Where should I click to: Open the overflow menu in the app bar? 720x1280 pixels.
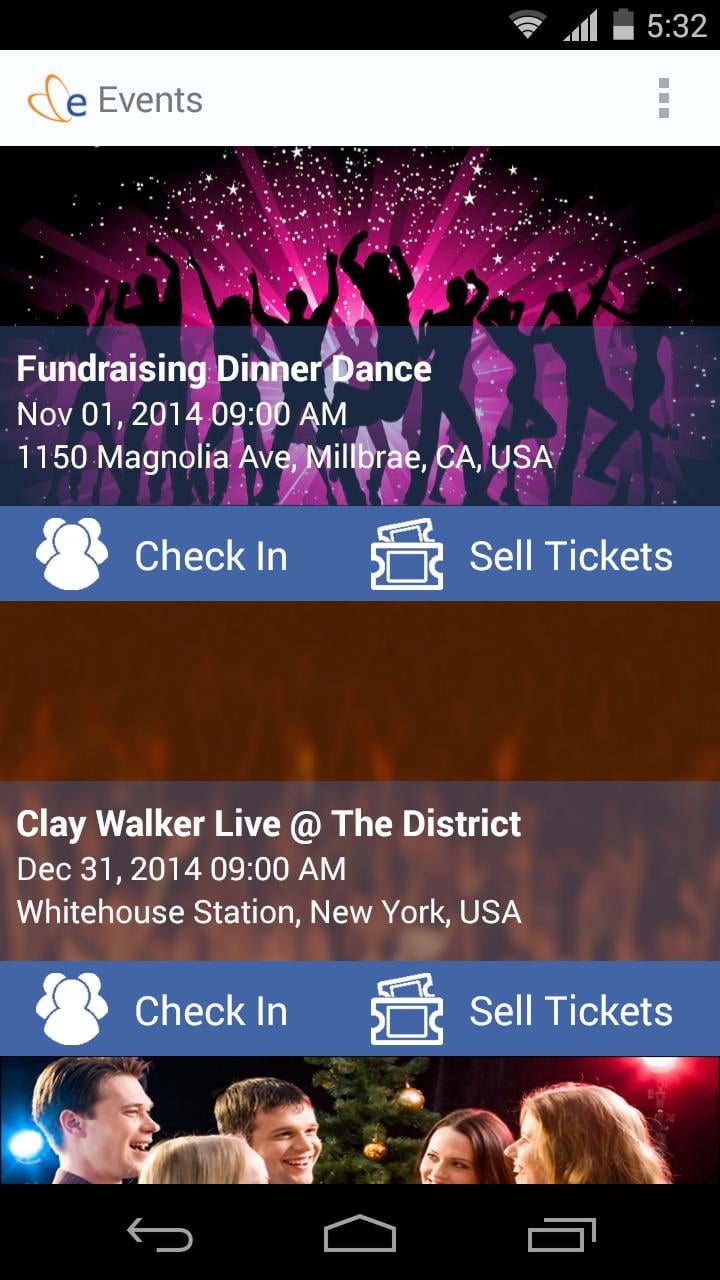point(663,99)
